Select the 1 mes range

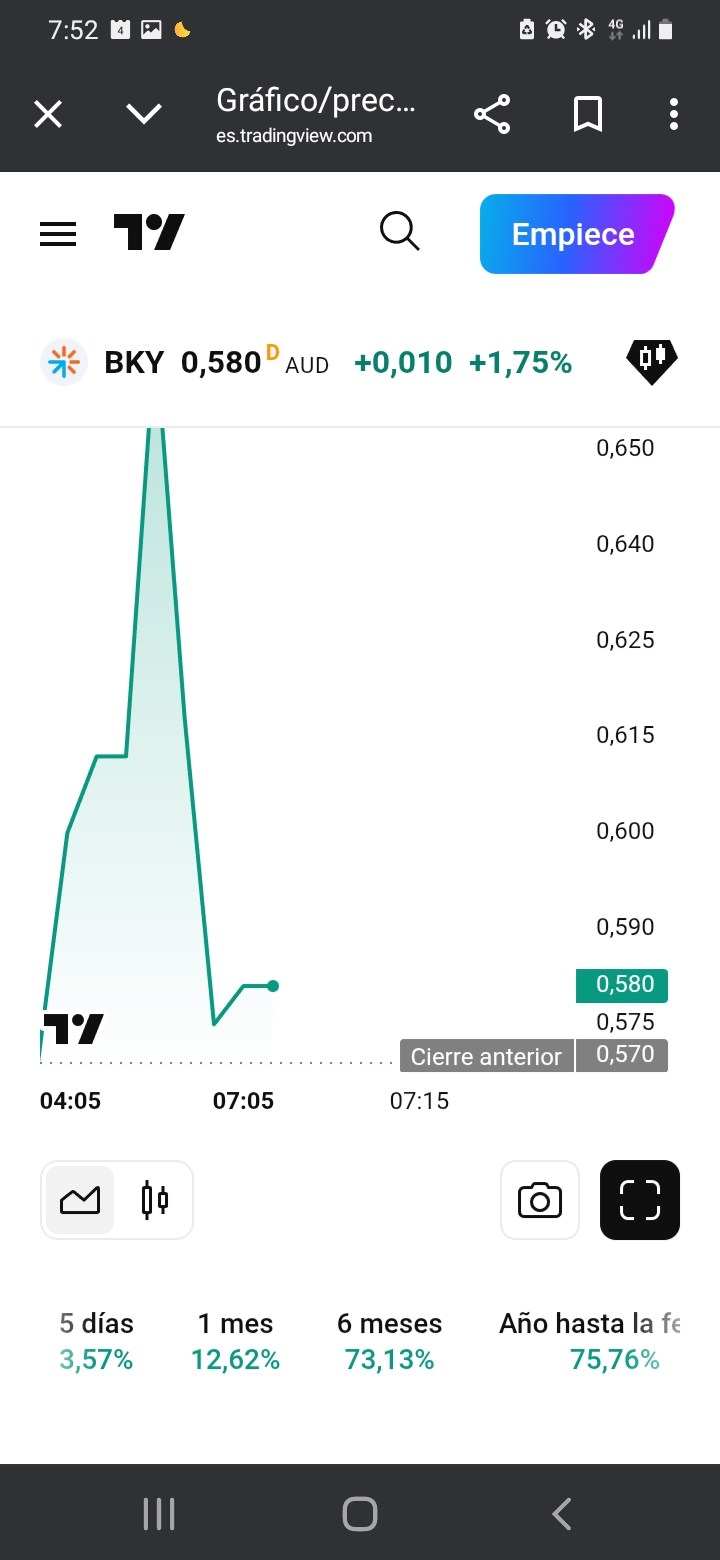235,1341
